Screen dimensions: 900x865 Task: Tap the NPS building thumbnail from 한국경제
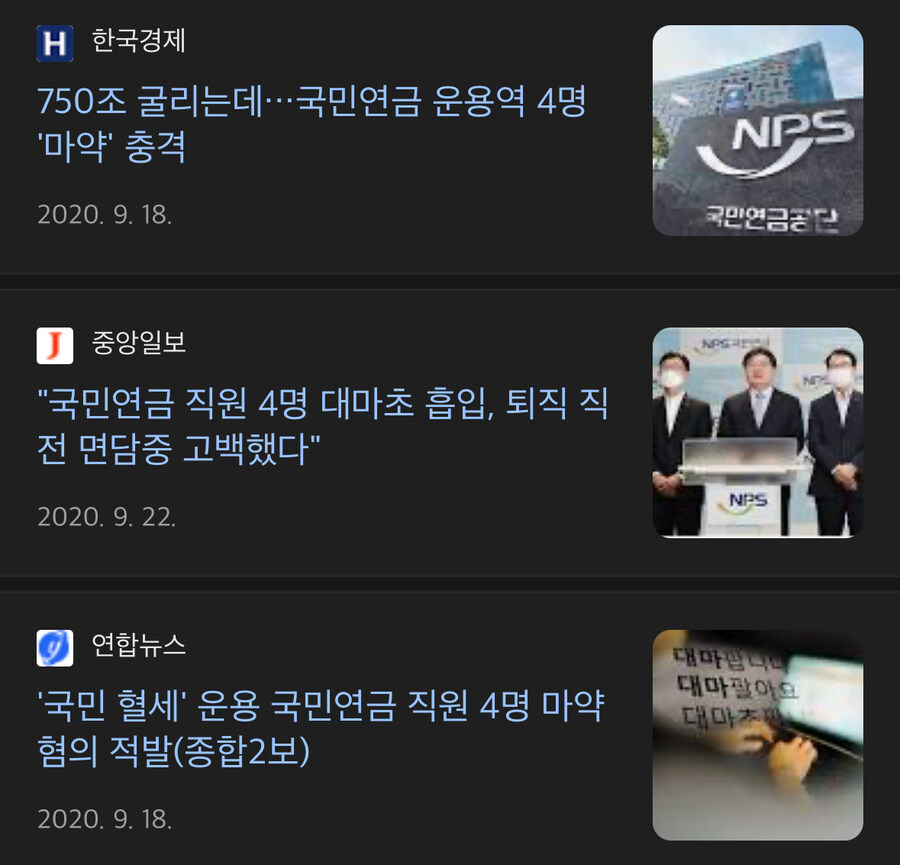coord(757,131)
